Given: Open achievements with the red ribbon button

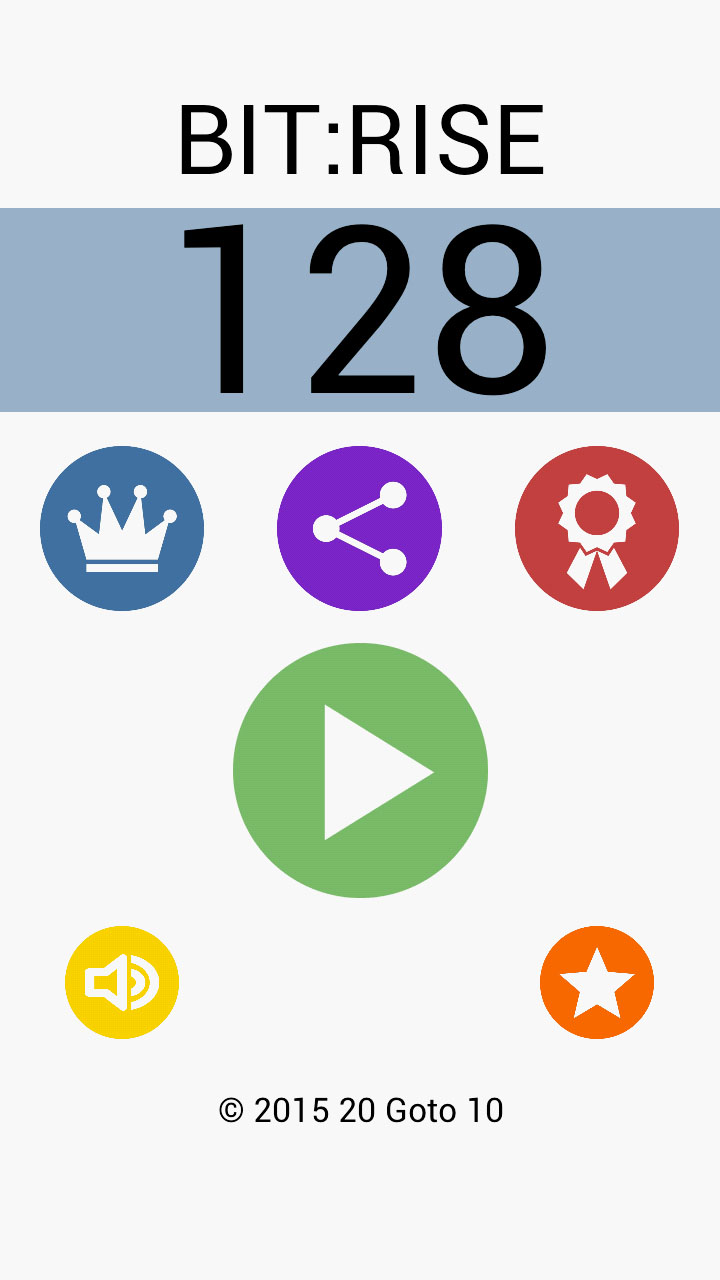Looking at the screenshot, I should (597, 528).
